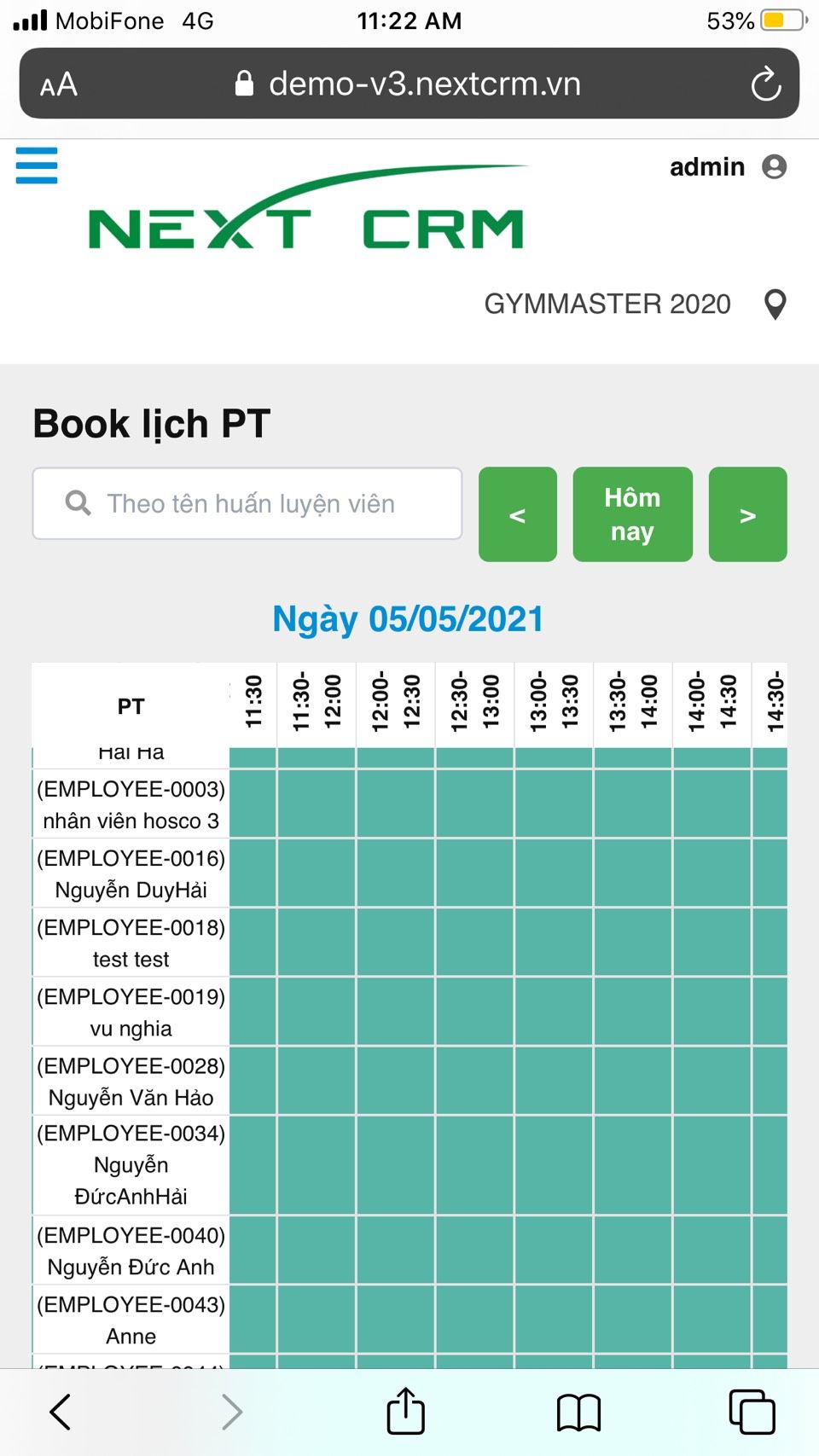
Task: Tap the demo-v3.nextcrm.vn address bar
Action: [409, 84]
